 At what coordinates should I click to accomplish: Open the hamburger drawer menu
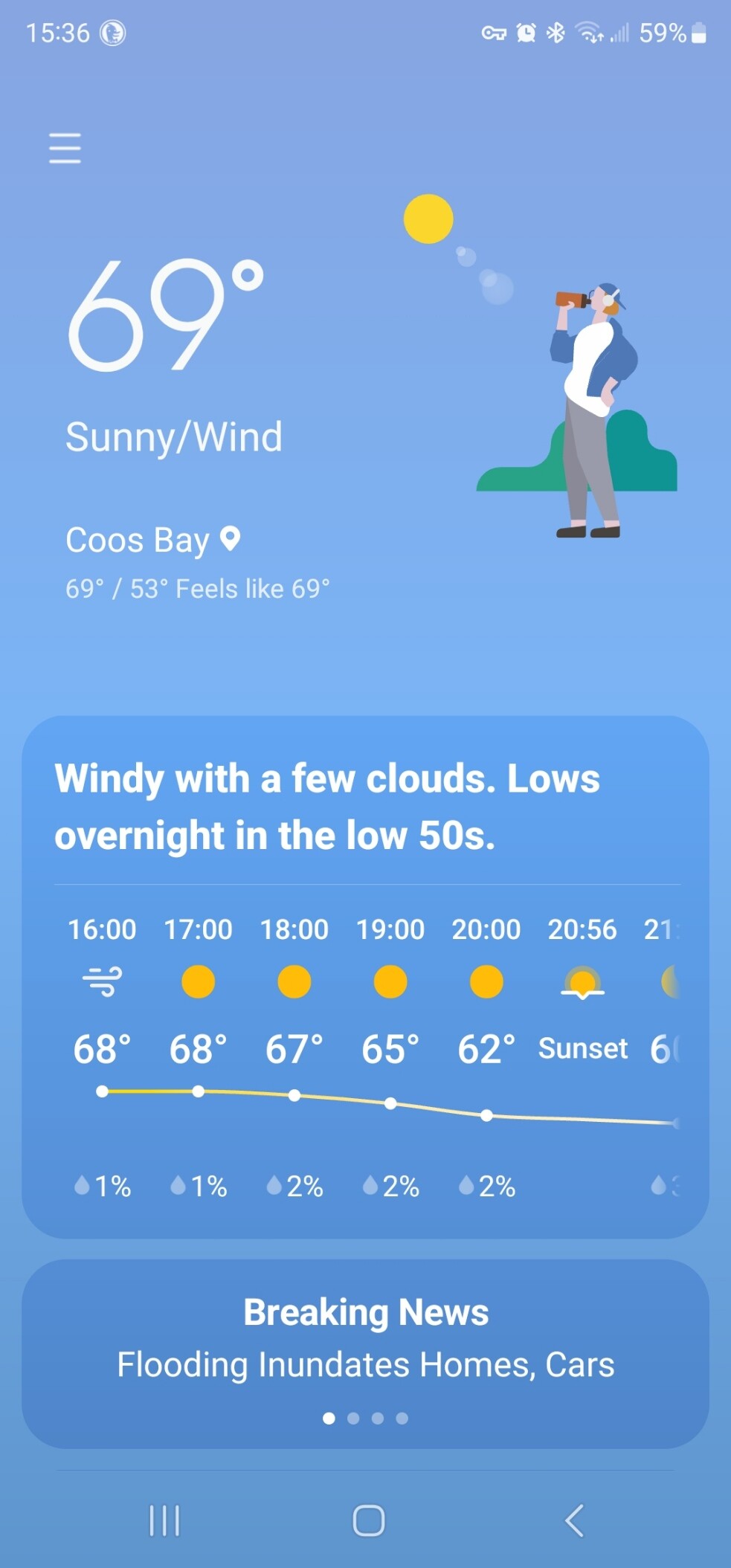[x=65, y=148]
